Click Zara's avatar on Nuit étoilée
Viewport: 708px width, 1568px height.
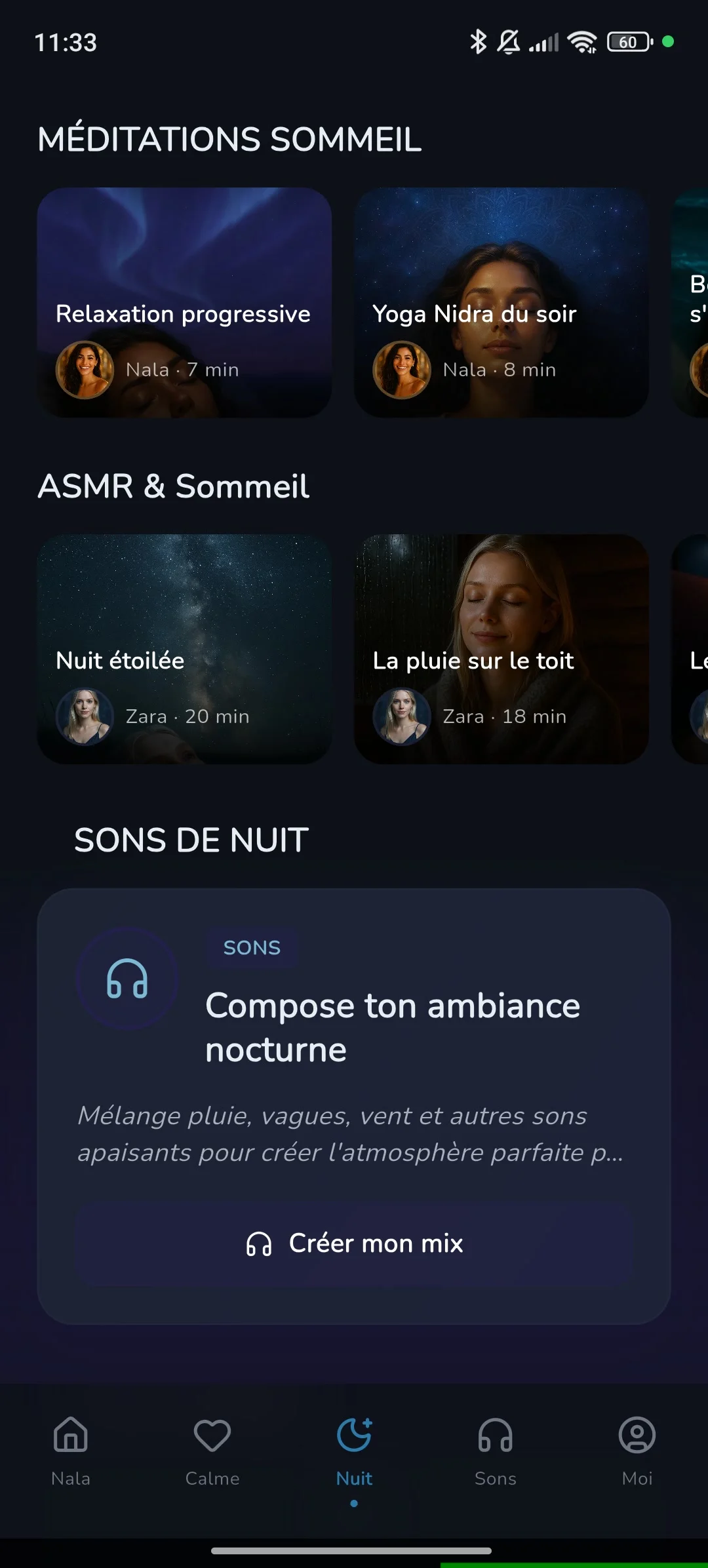(x=84, y=716)
